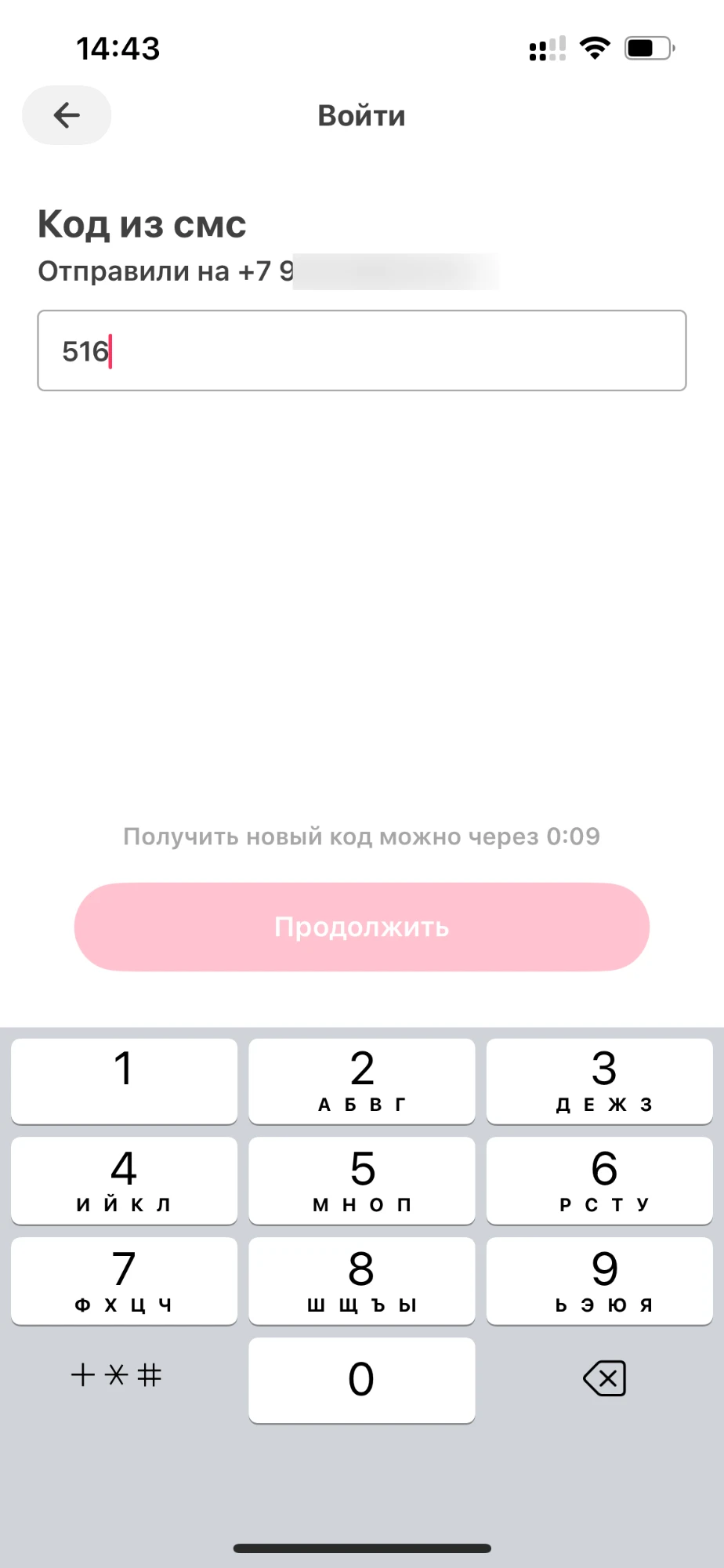
Task: Focus the SMS code input field
Action: pos(361,350)
